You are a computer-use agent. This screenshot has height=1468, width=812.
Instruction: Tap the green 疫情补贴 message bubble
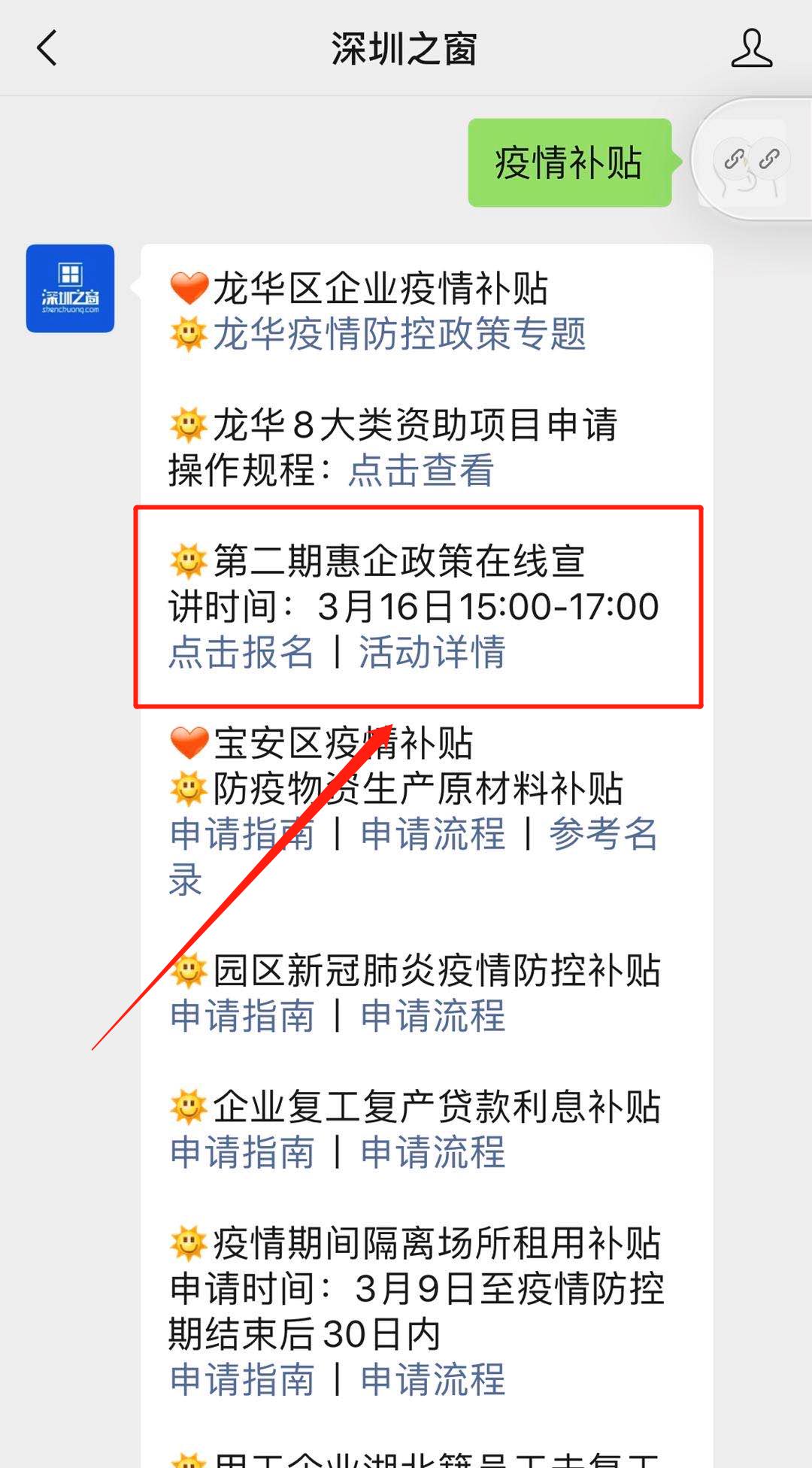[x=570, y=164]
